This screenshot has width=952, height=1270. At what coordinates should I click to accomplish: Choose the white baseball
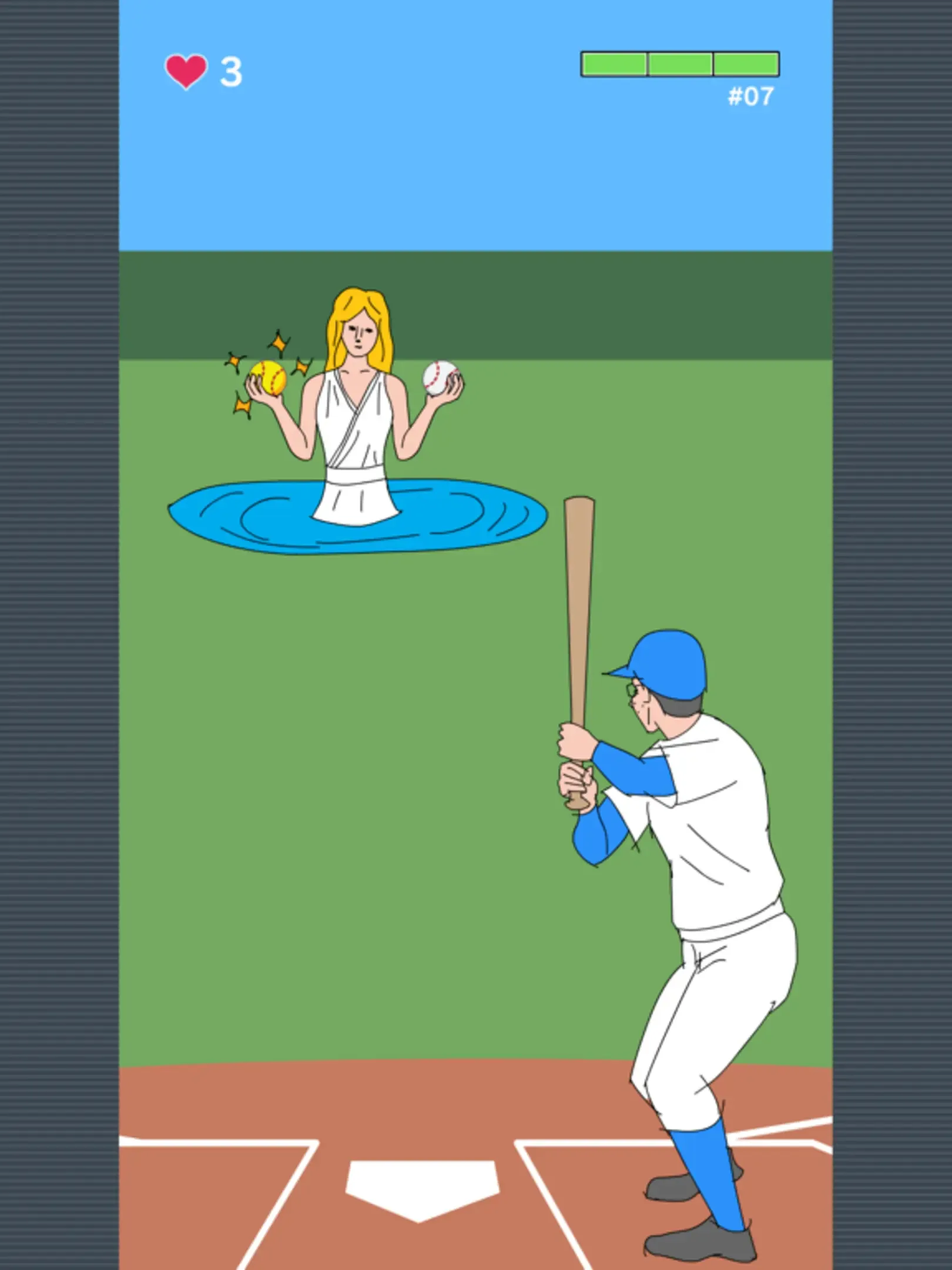[x=440, y=377]
